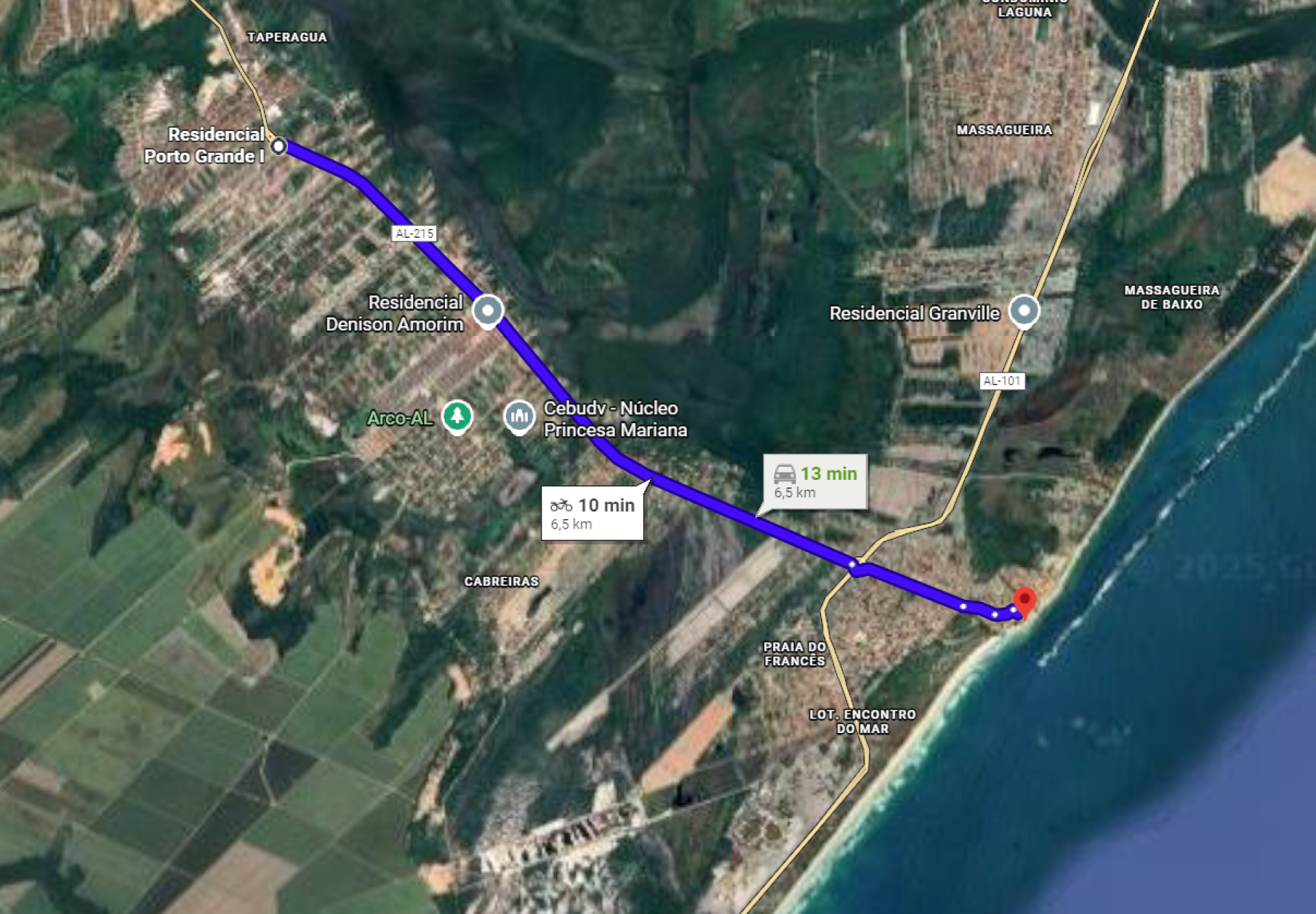
Task: Choose the 10 min motorcycle route callout
Action: (x=592, y=514)
